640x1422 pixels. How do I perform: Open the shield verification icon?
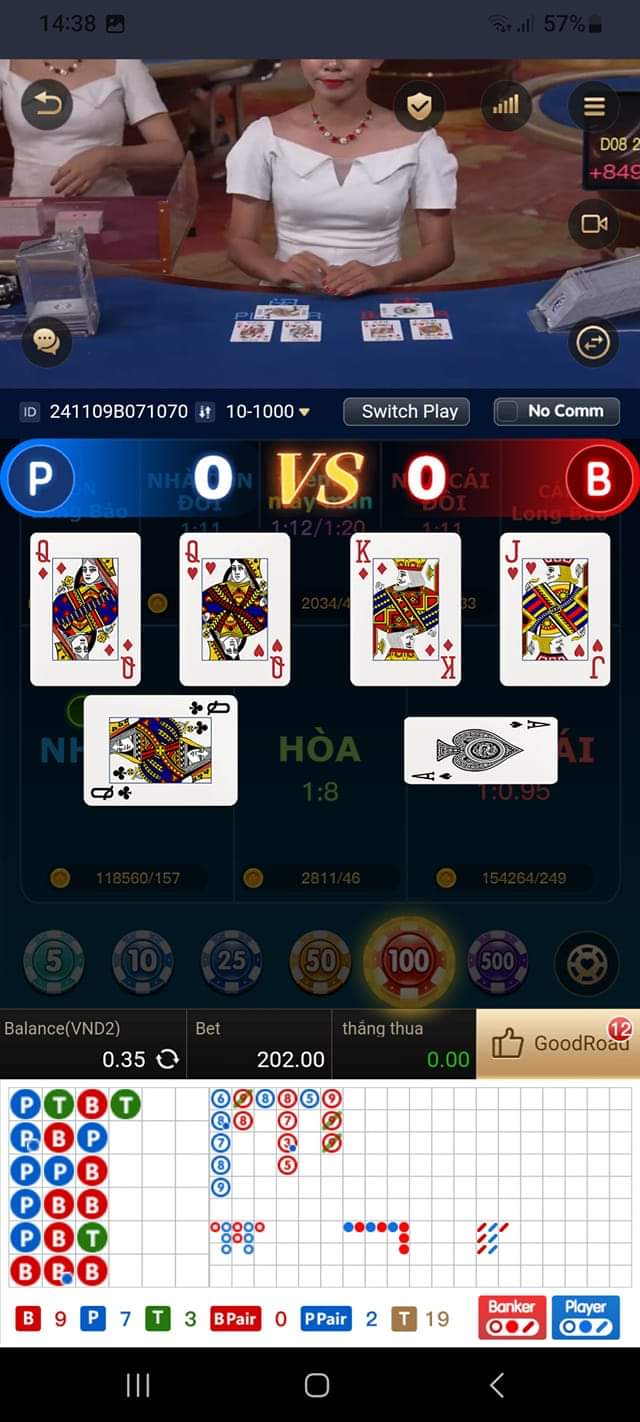point(419,107)
